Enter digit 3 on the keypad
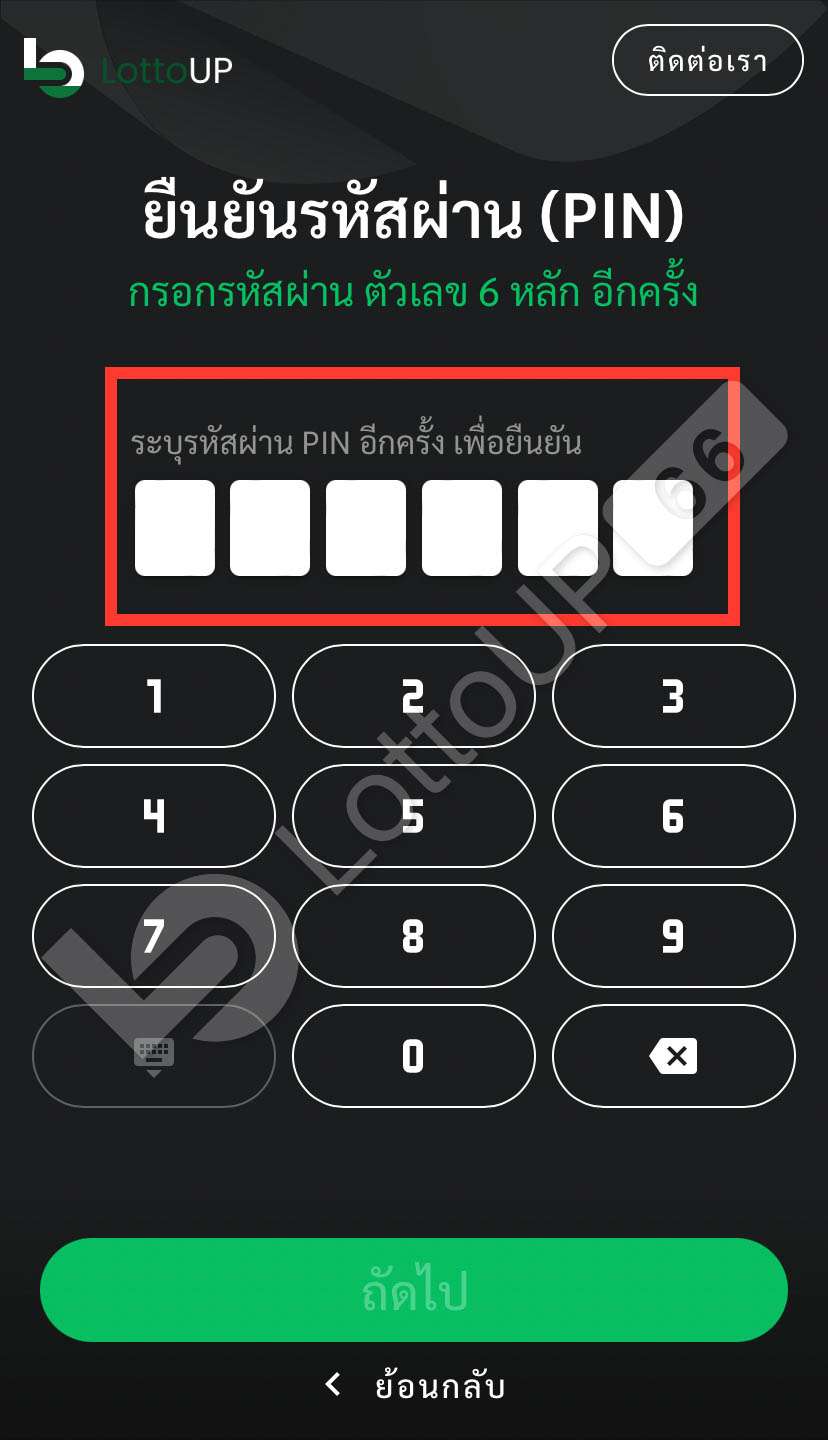This screenshot has width=828, height=1440. [x=673, y=696]
